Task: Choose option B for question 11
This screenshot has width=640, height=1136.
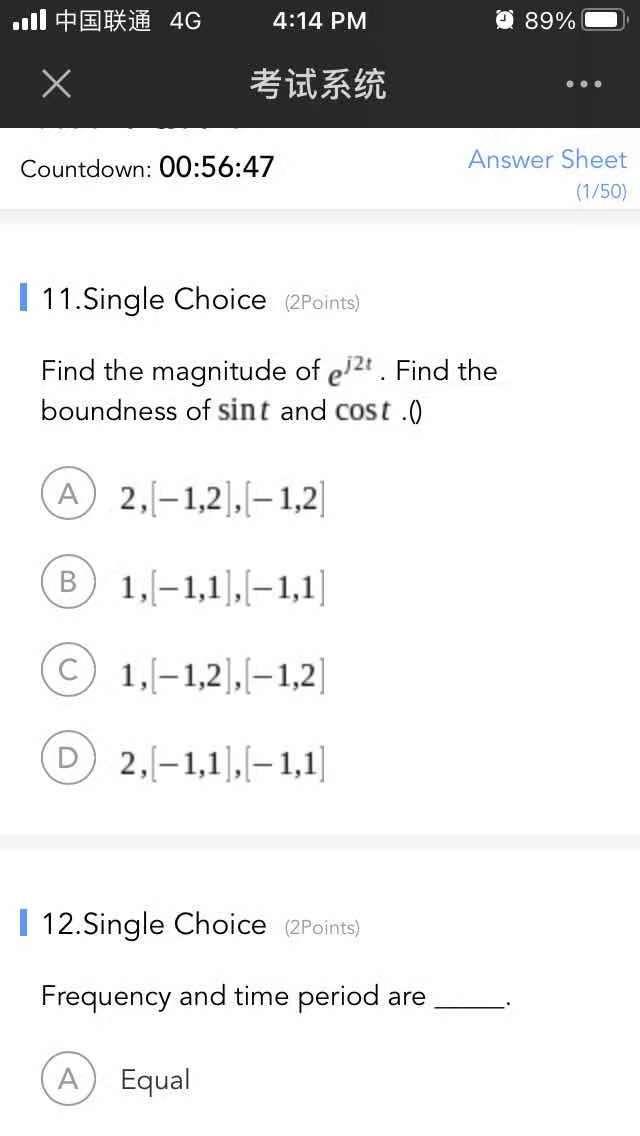Action: coord(68,583)
